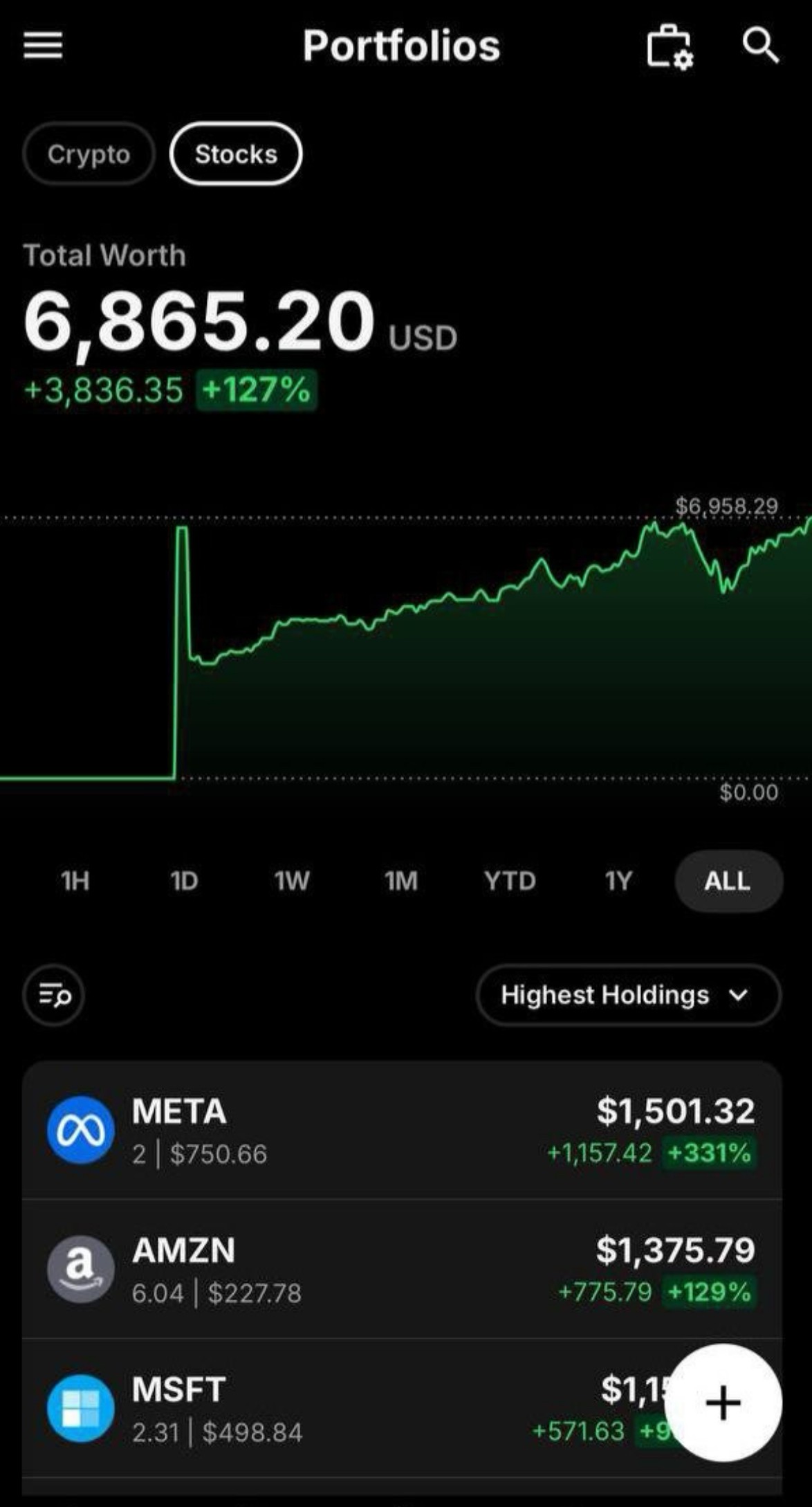
Task: Open the hamburger drawer menu
Action: point(43,46)
